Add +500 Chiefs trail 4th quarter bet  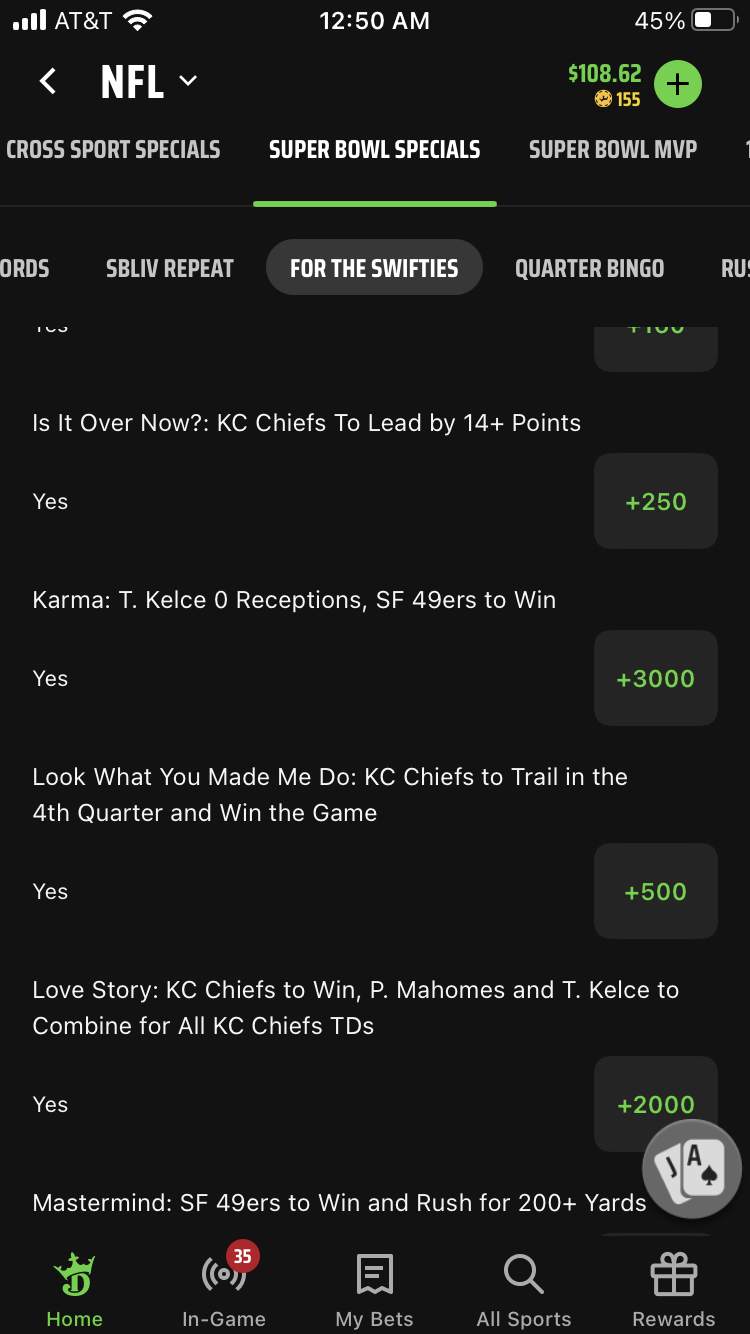point(656,891)
